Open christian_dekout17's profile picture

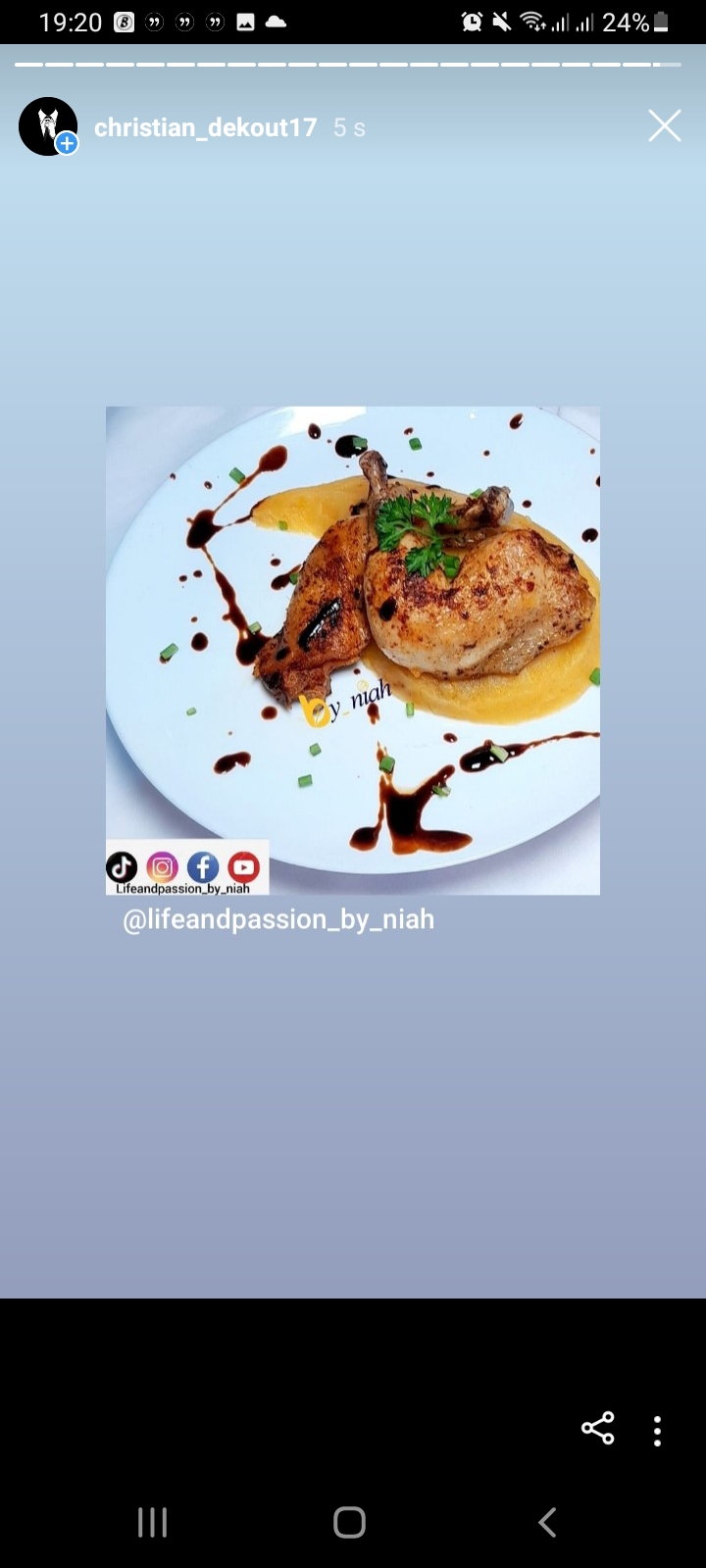47,126
